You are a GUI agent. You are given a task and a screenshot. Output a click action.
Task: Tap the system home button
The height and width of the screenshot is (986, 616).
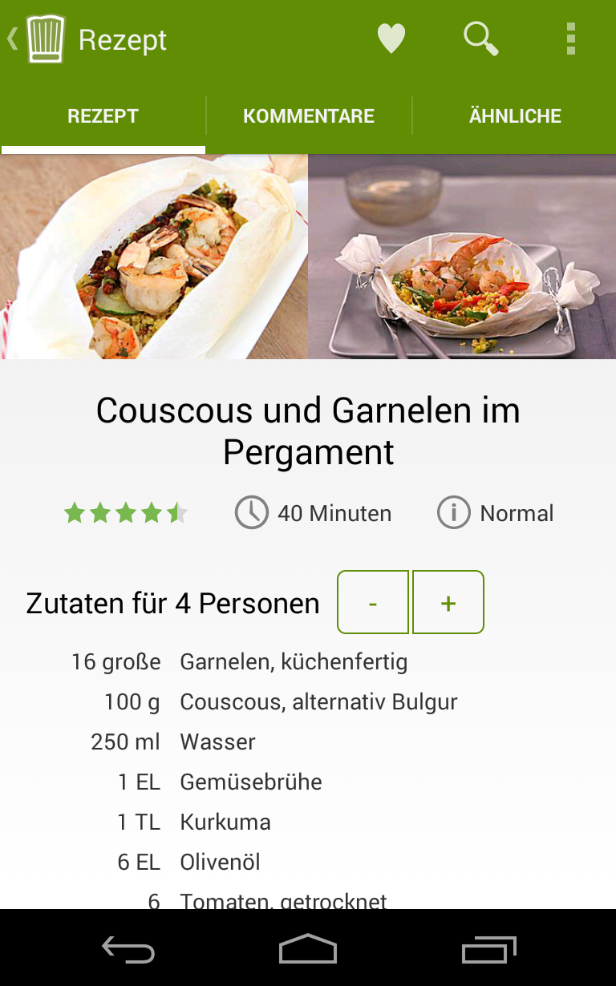click(x=308, y=948)
